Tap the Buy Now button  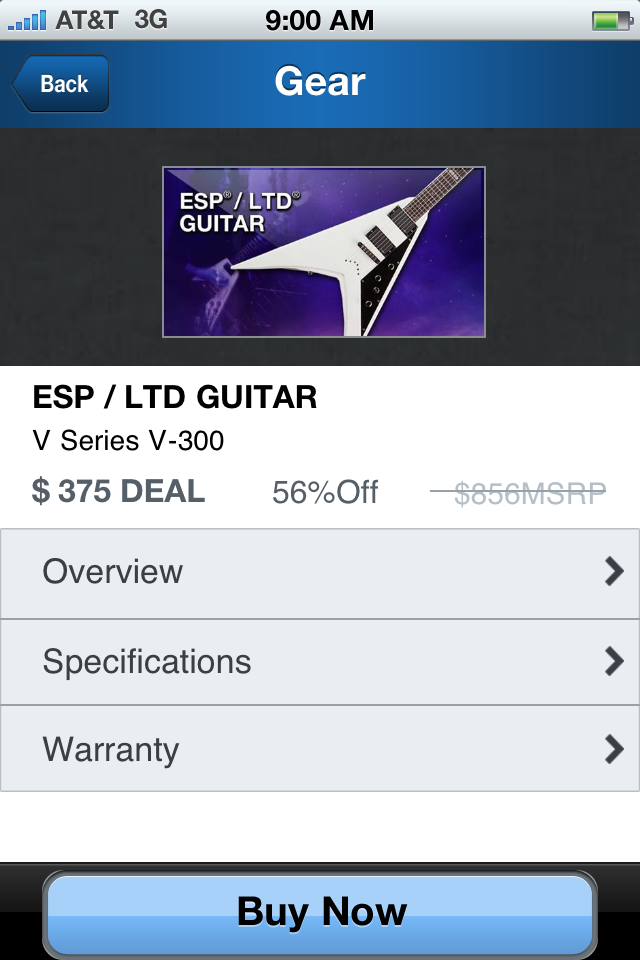pos(320,912)
